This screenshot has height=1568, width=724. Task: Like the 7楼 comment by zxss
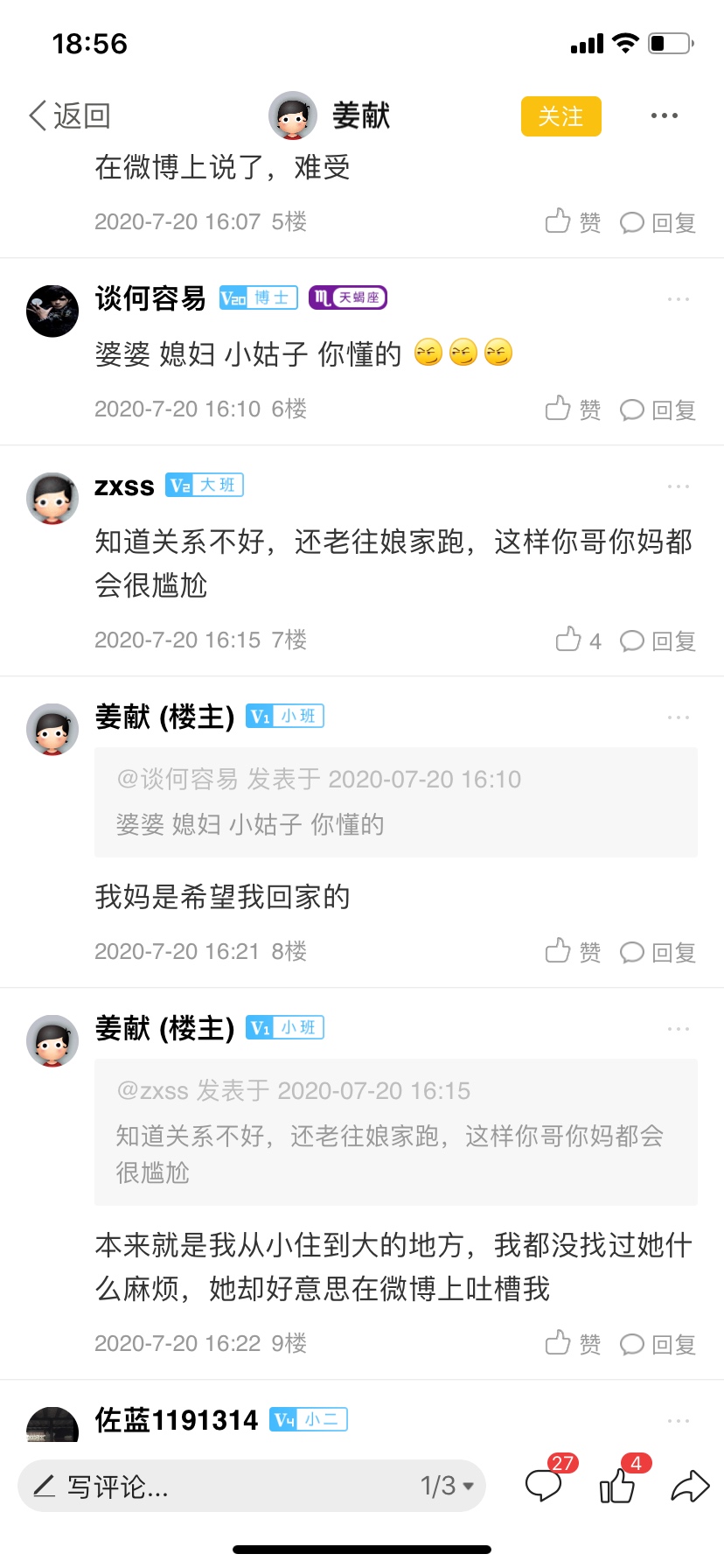coord(578,640)
